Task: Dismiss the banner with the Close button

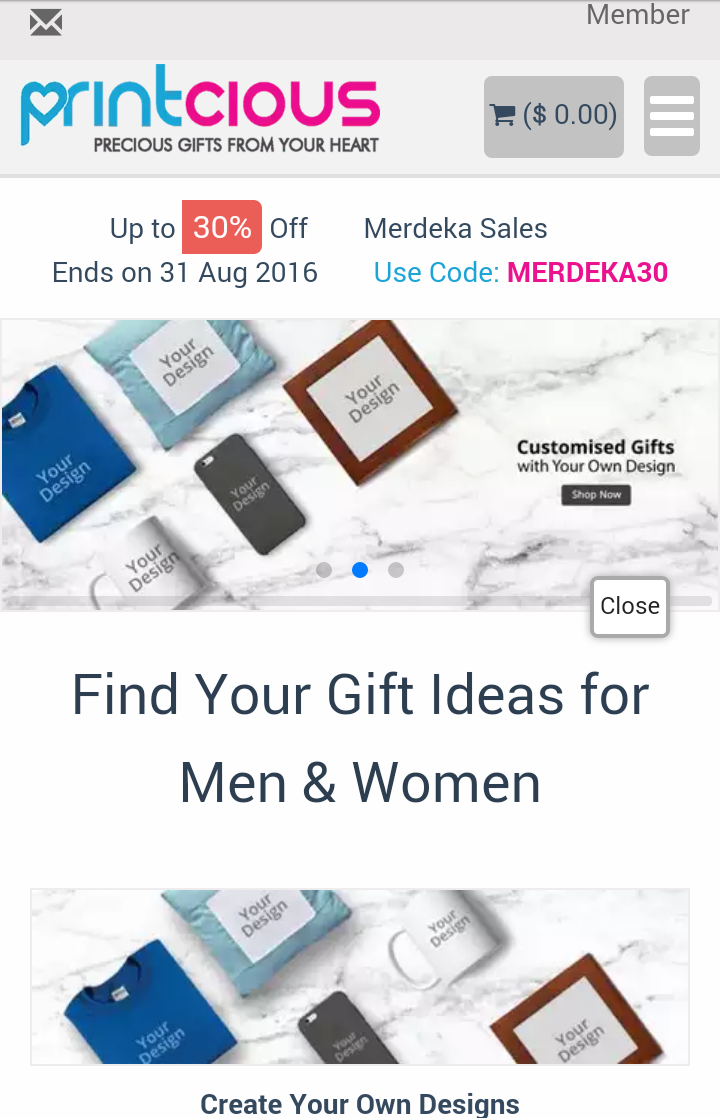Action: click(629, 606)
